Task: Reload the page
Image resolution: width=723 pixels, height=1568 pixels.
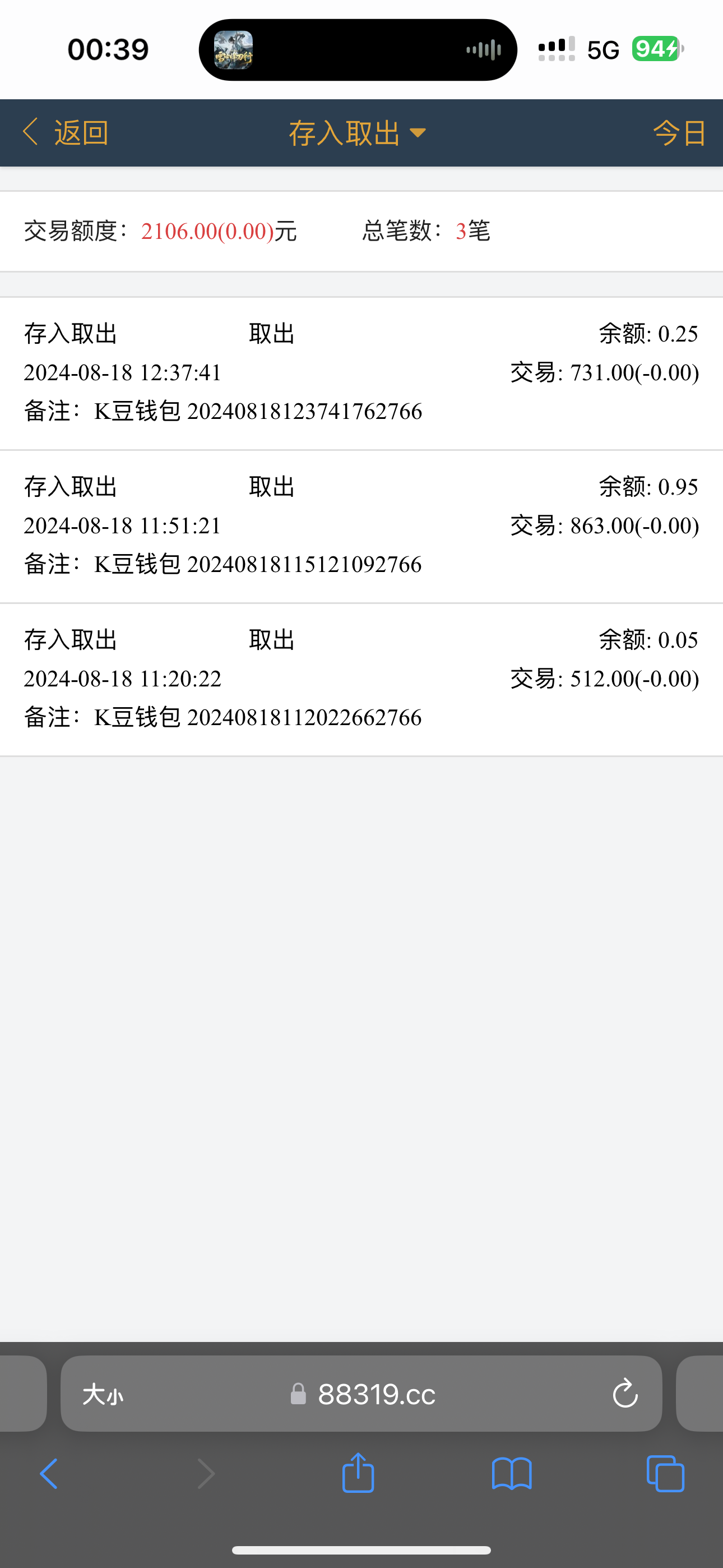Action: pos(624,1394)
